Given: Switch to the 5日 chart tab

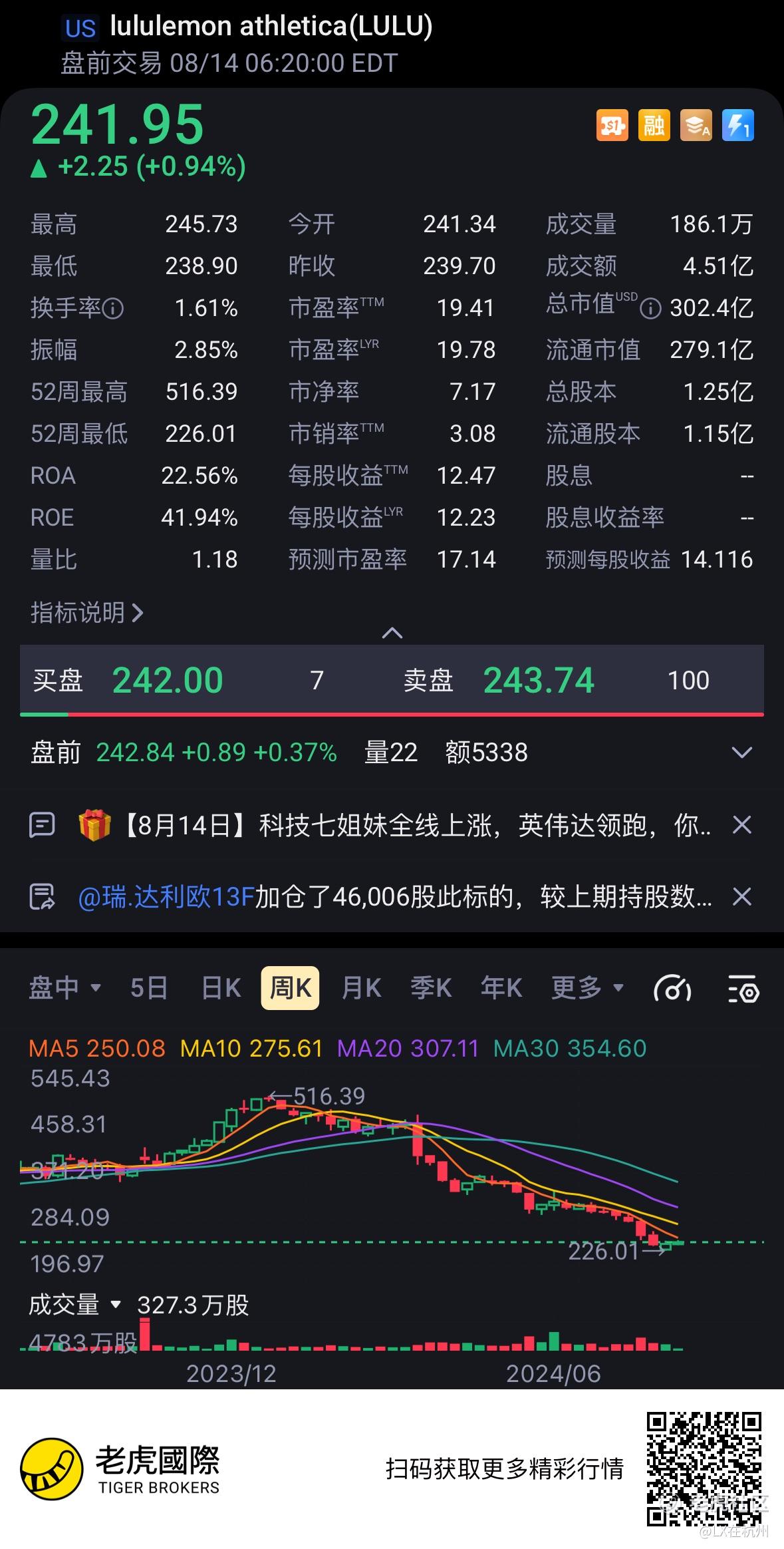Looking at the screenshot, I should tap(149, 988).
